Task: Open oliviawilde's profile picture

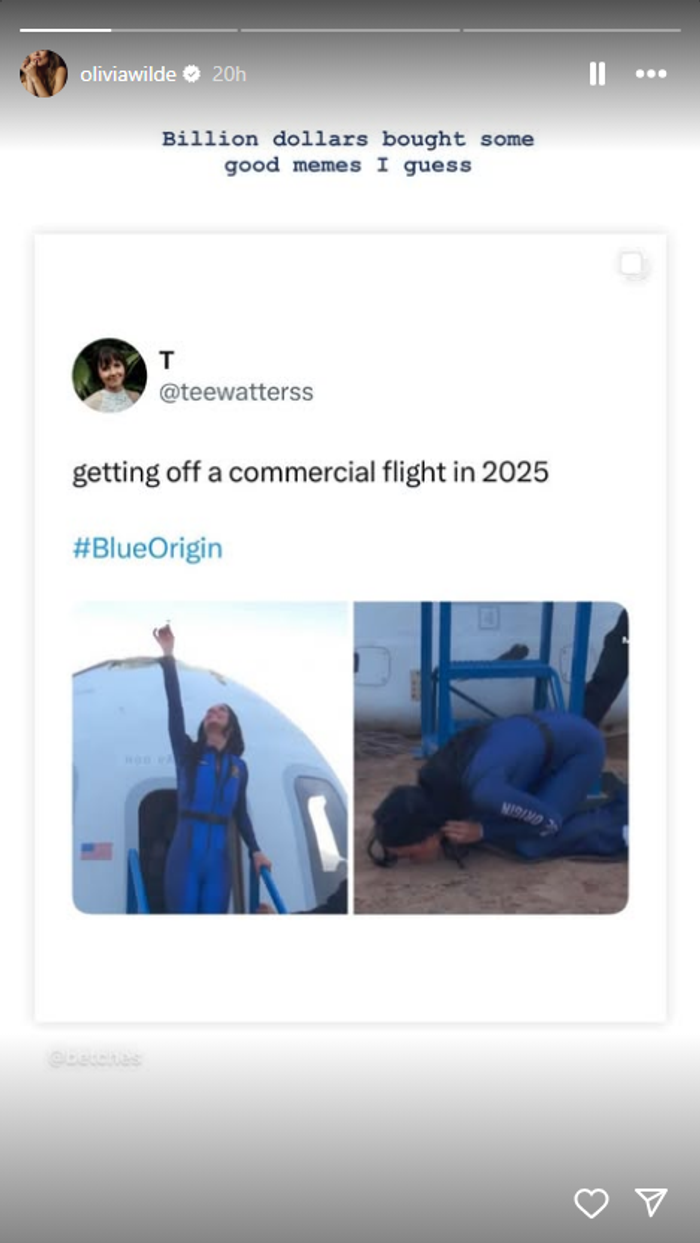Action: [44, 74]
